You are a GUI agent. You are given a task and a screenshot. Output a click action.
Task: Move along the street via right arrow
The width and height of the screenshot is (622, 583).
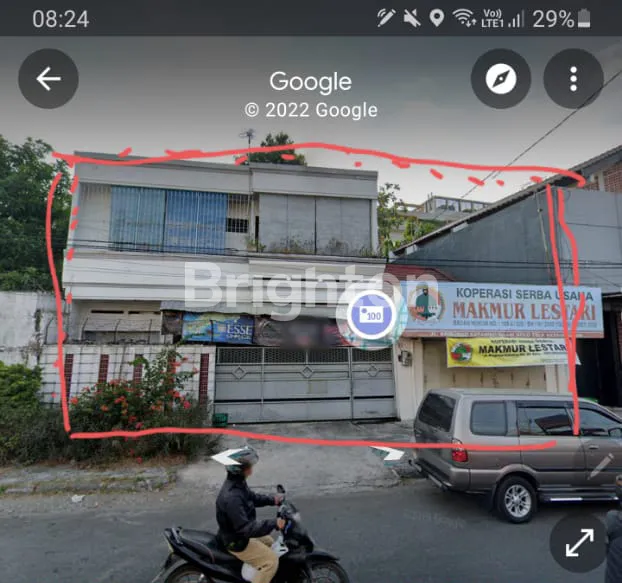point(389,454)
